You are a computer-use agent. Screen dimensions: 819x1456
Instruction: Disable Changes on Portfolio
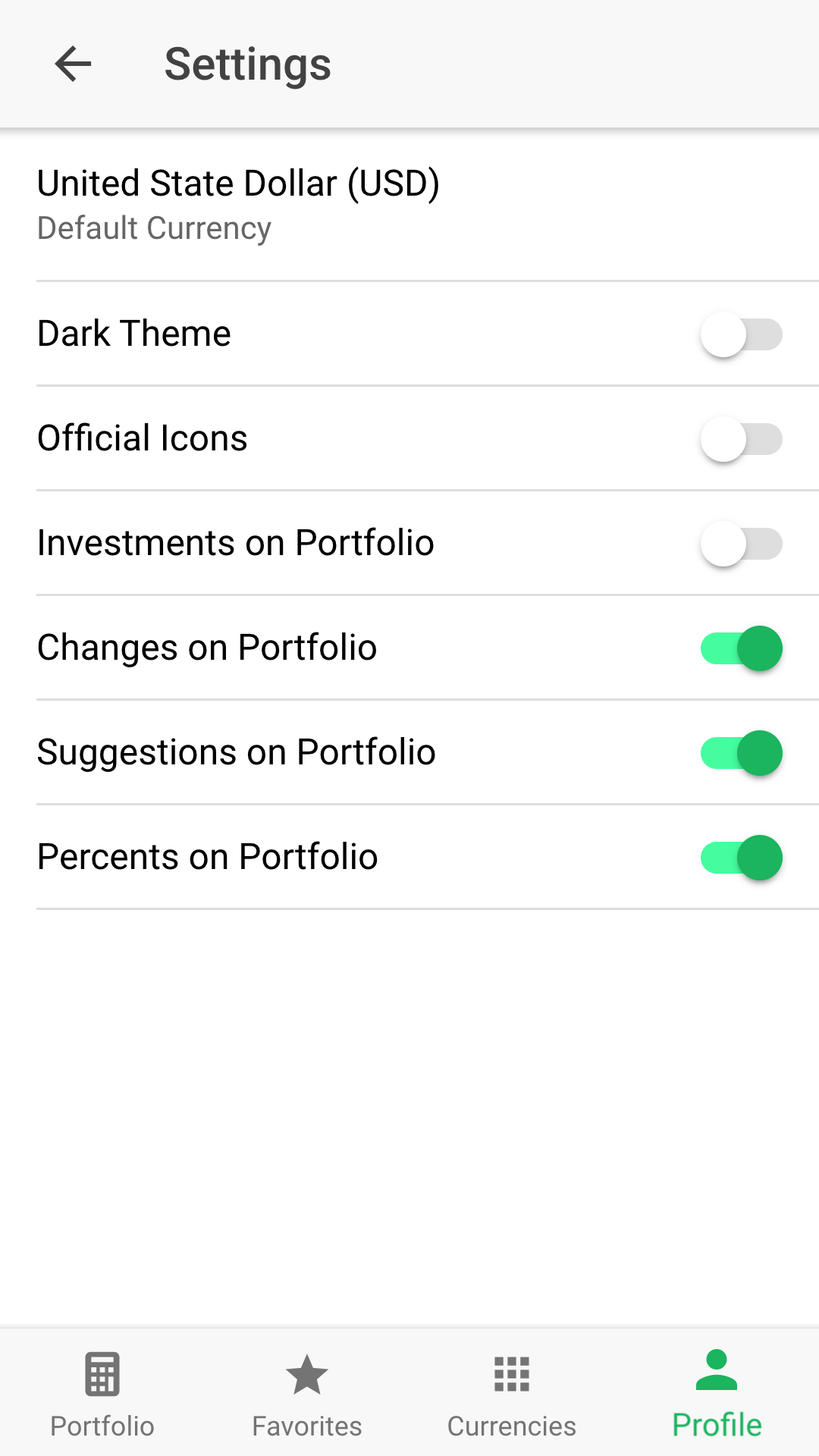click(741, 648)
